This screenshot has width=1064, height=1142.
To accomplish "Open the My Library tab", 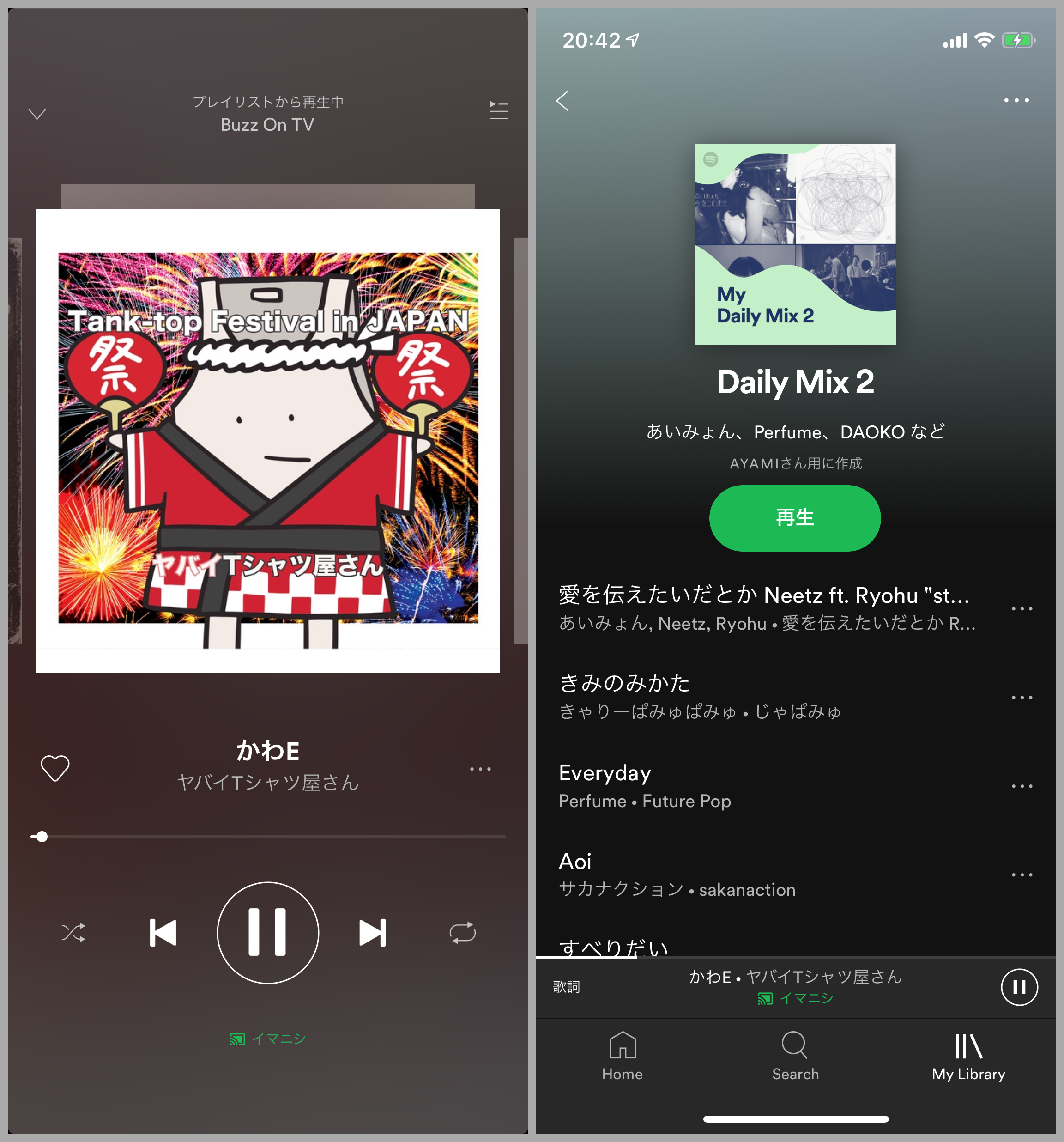I will click(x=968, y=1056).
